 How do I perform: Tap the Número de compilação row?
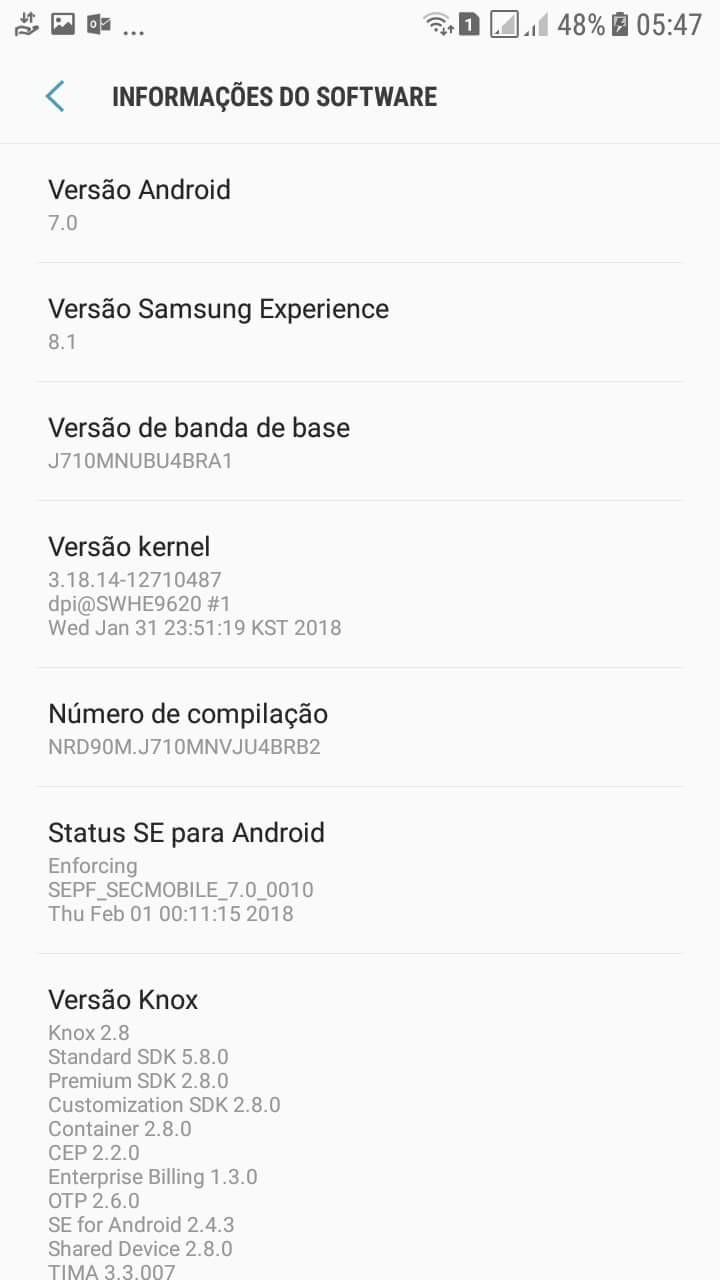click(360, 728)
